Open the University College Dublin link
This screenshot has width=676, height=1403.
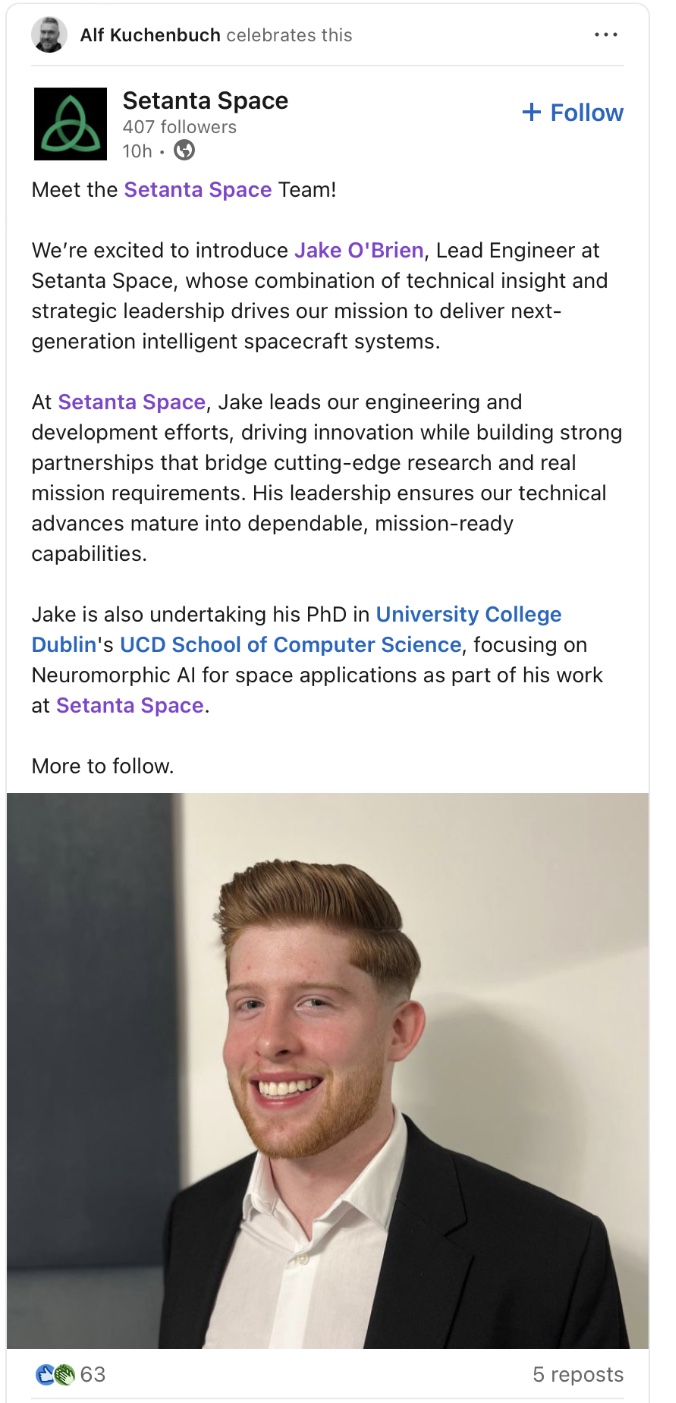pos(468,614)
